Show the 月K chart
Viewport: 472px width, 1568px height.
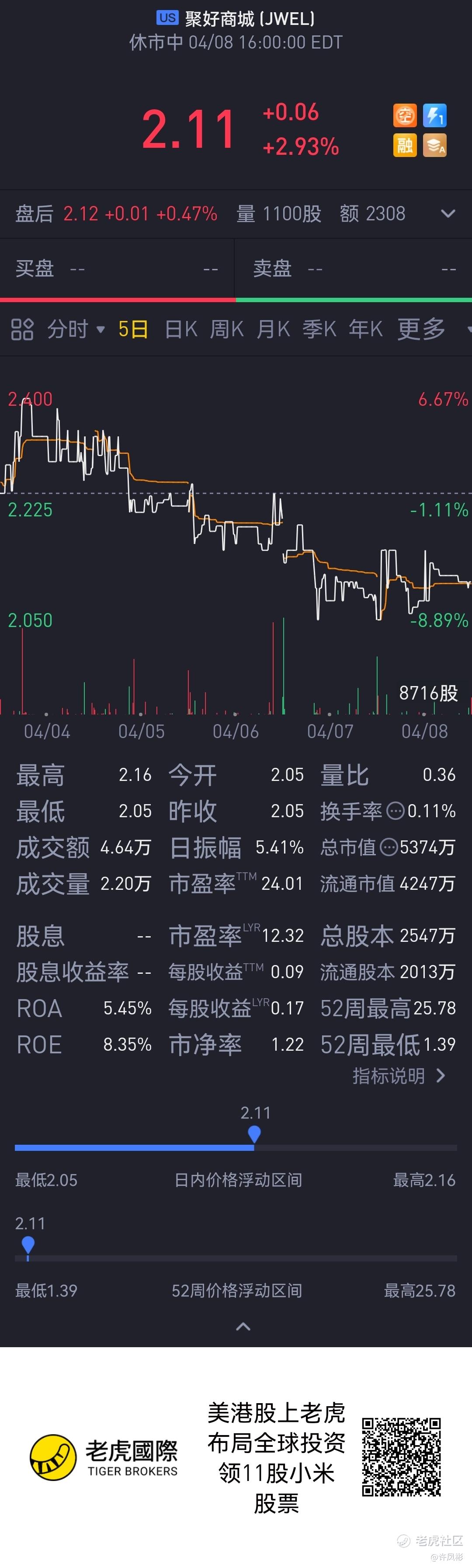click(x=273, y=329)
